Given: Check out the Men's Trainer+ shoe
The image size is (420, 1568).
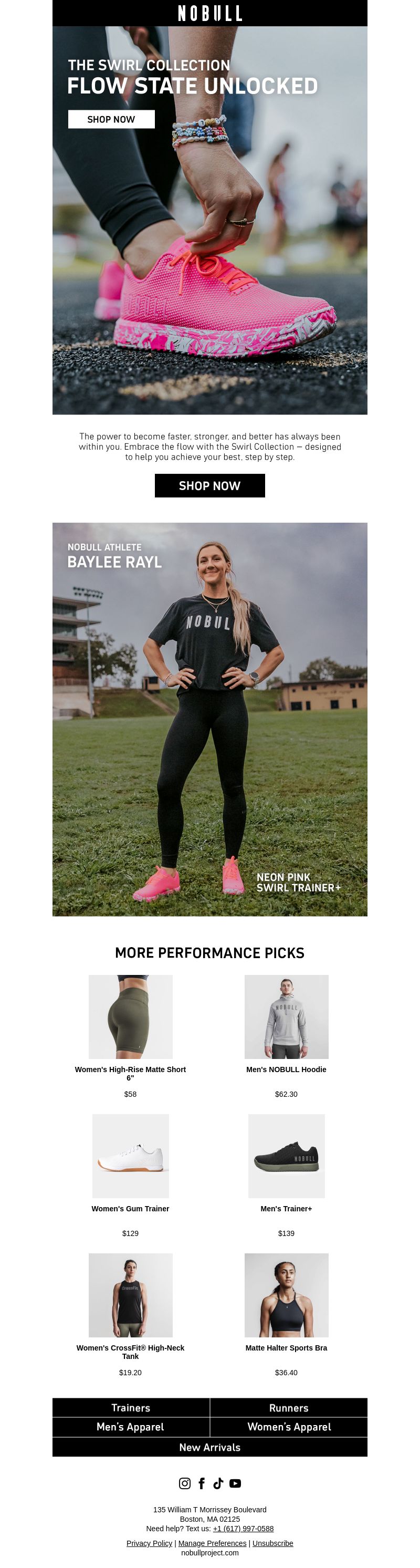Looking at the screenshot, I should point(286,1156).
